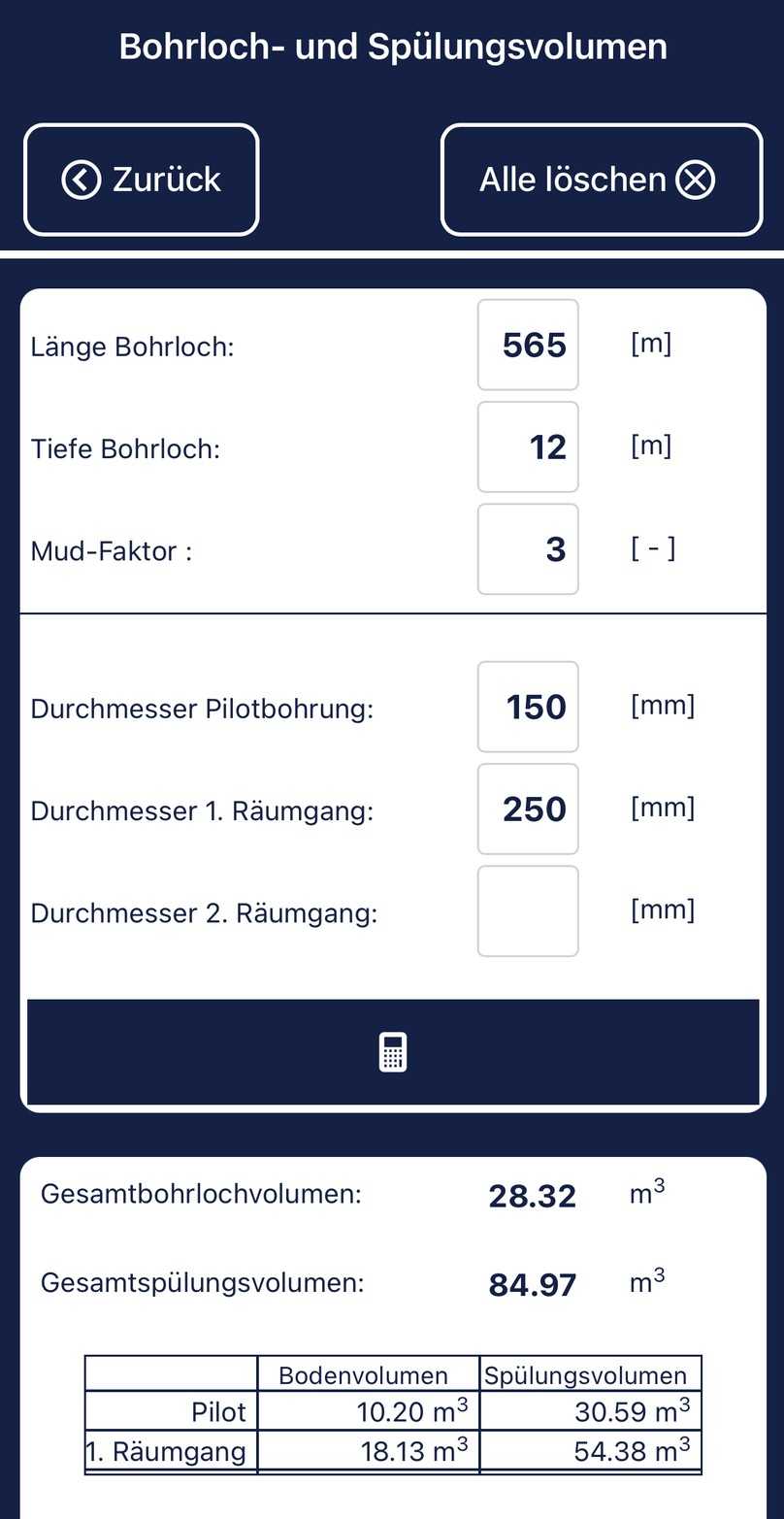Change the Mud-Faktor value
The image size is (784, 1519).
click(x=528, y=549)
